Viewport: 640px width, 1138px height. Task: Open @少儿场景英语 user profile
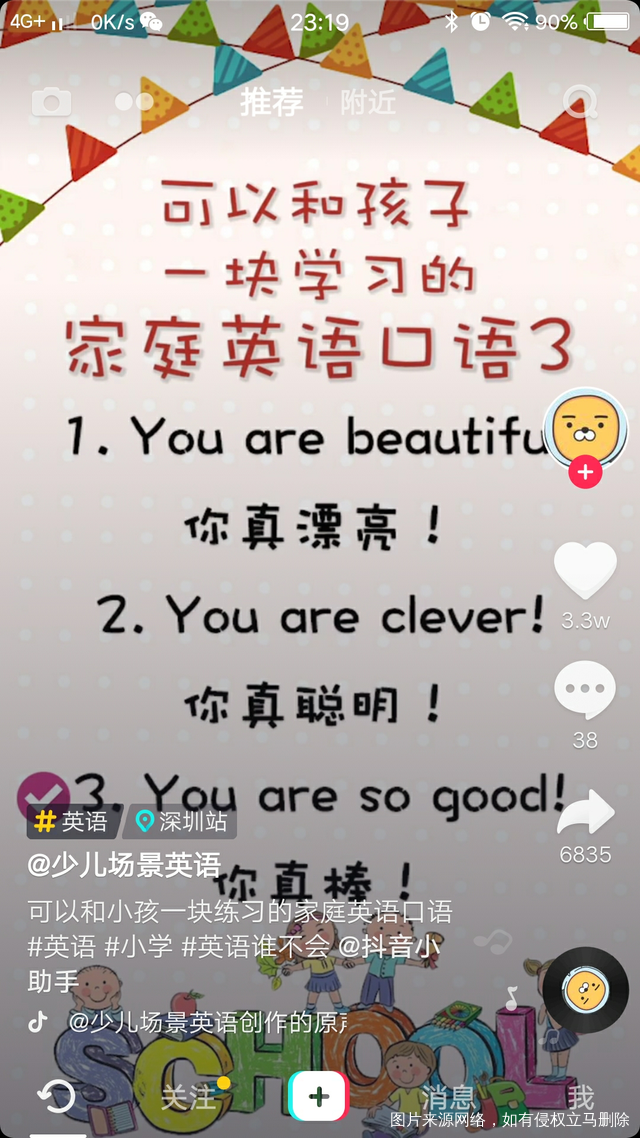pyautogui.click(x=124, y=864)
